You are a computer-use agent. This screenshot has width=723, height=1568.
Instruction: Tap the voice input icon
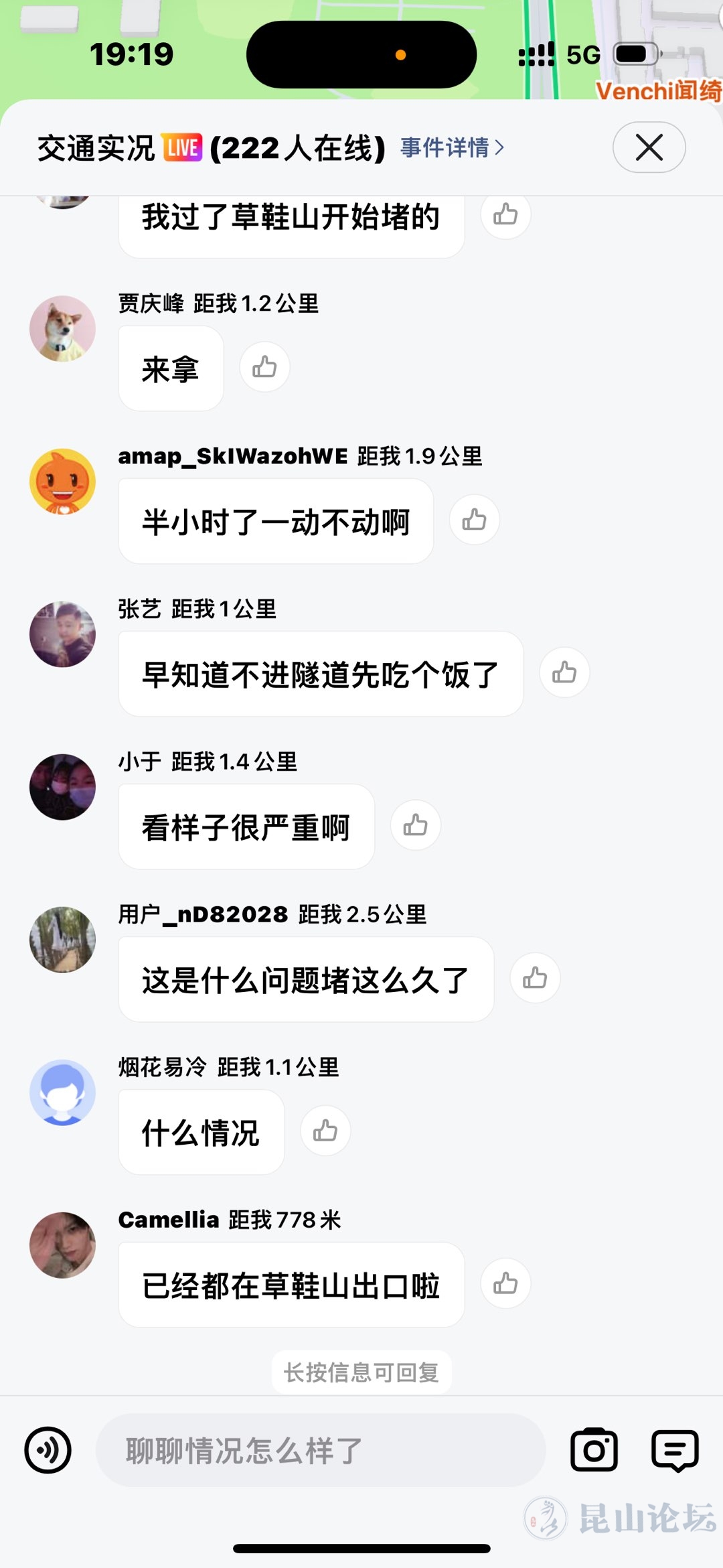48,1450
